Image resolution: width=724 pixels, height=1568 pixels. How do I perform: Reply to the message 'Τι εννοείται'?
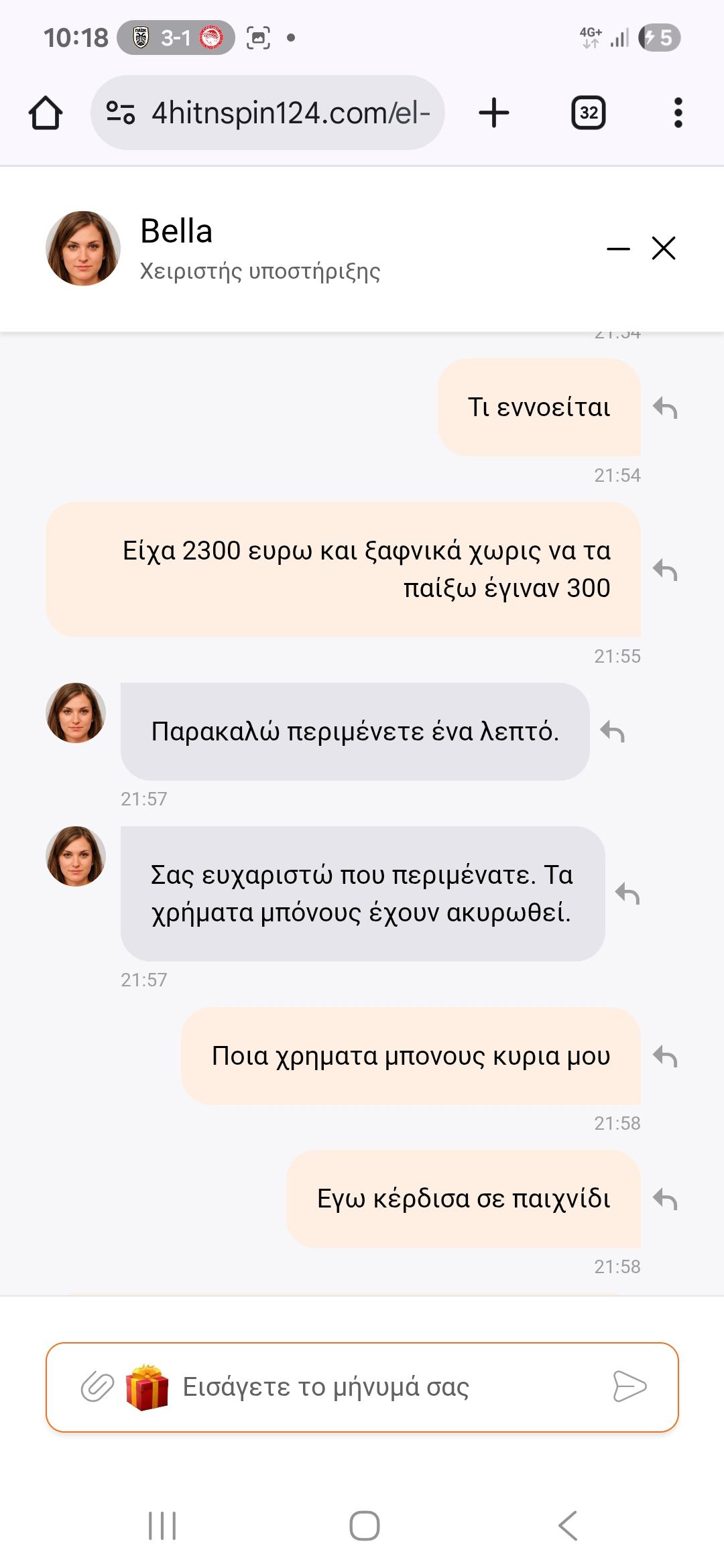[665, 407]
